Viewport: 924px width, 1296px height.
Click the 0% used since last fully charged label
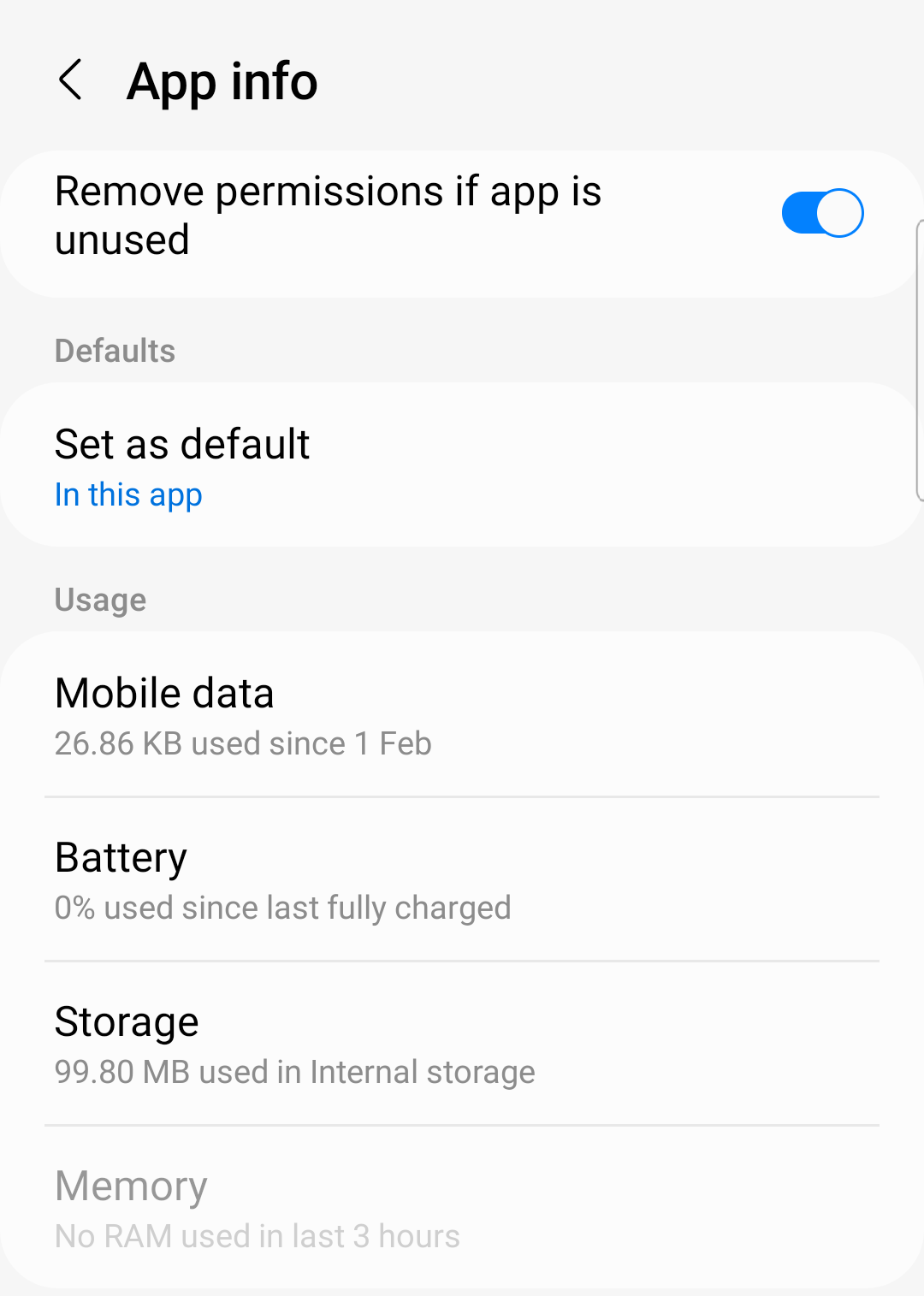click(282, 908)
